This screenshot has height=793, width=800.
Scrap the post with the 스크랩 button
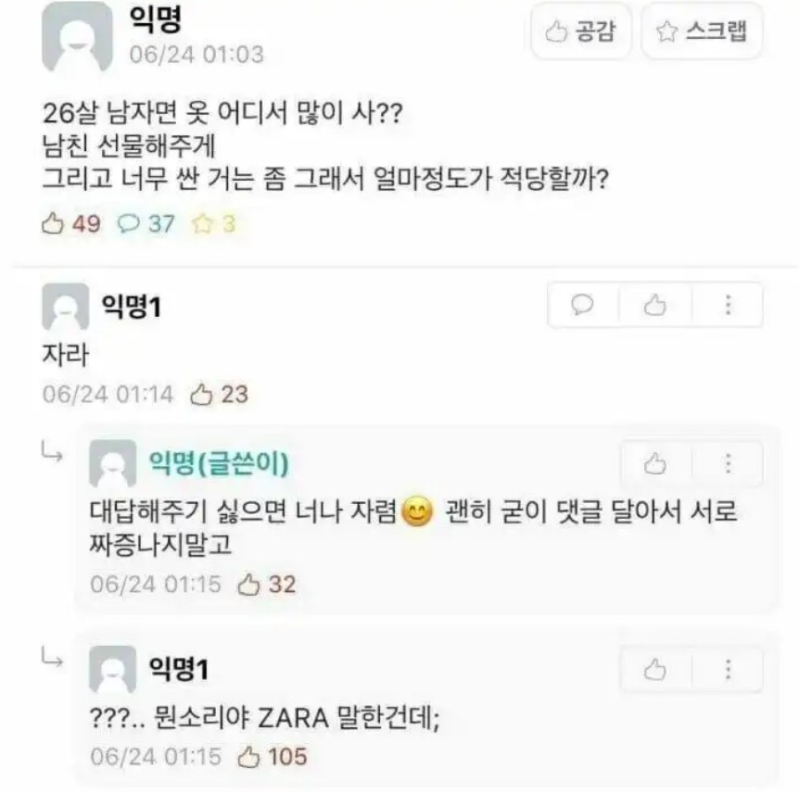701,32
